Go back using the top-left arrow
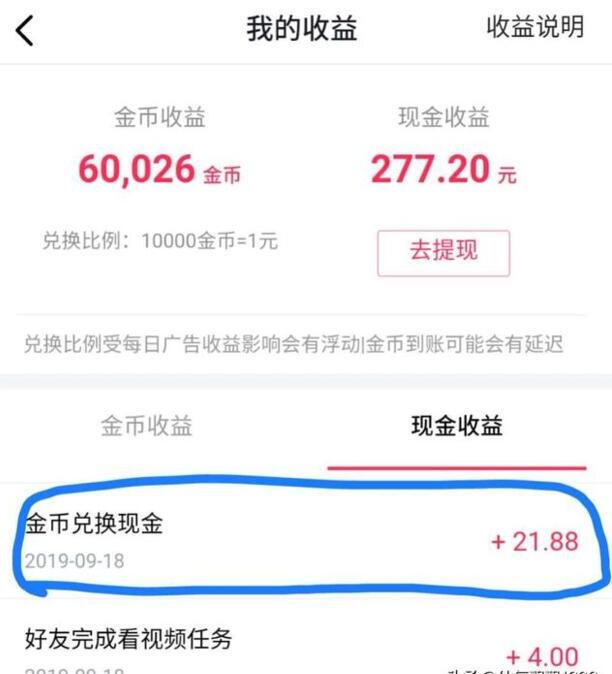The width and height of the screenshot is (612, 674). click(25, 30)
